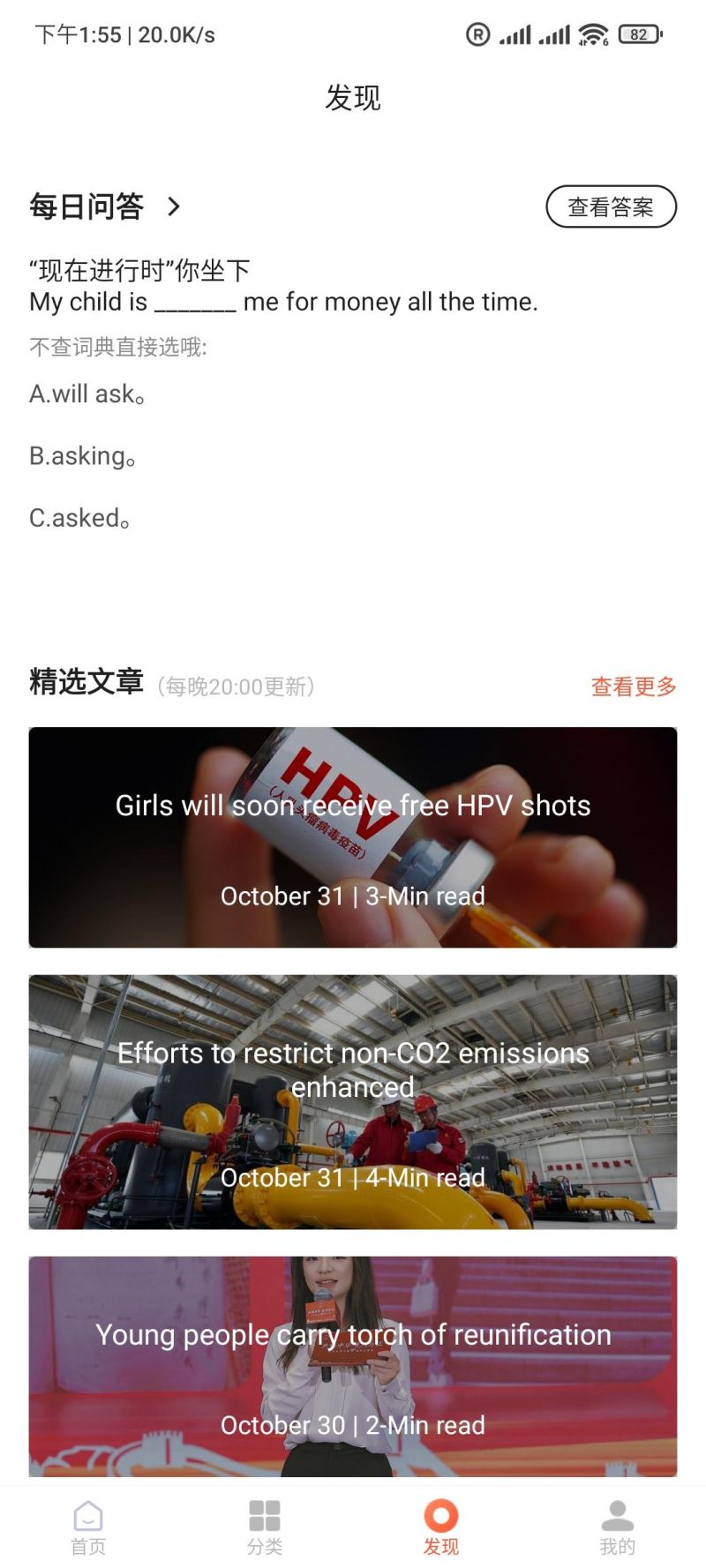Image resolution: width=706 pixels, height=1568 pixels.
Task: Pick answer C. asked
Action: click(x=79, y=518)
